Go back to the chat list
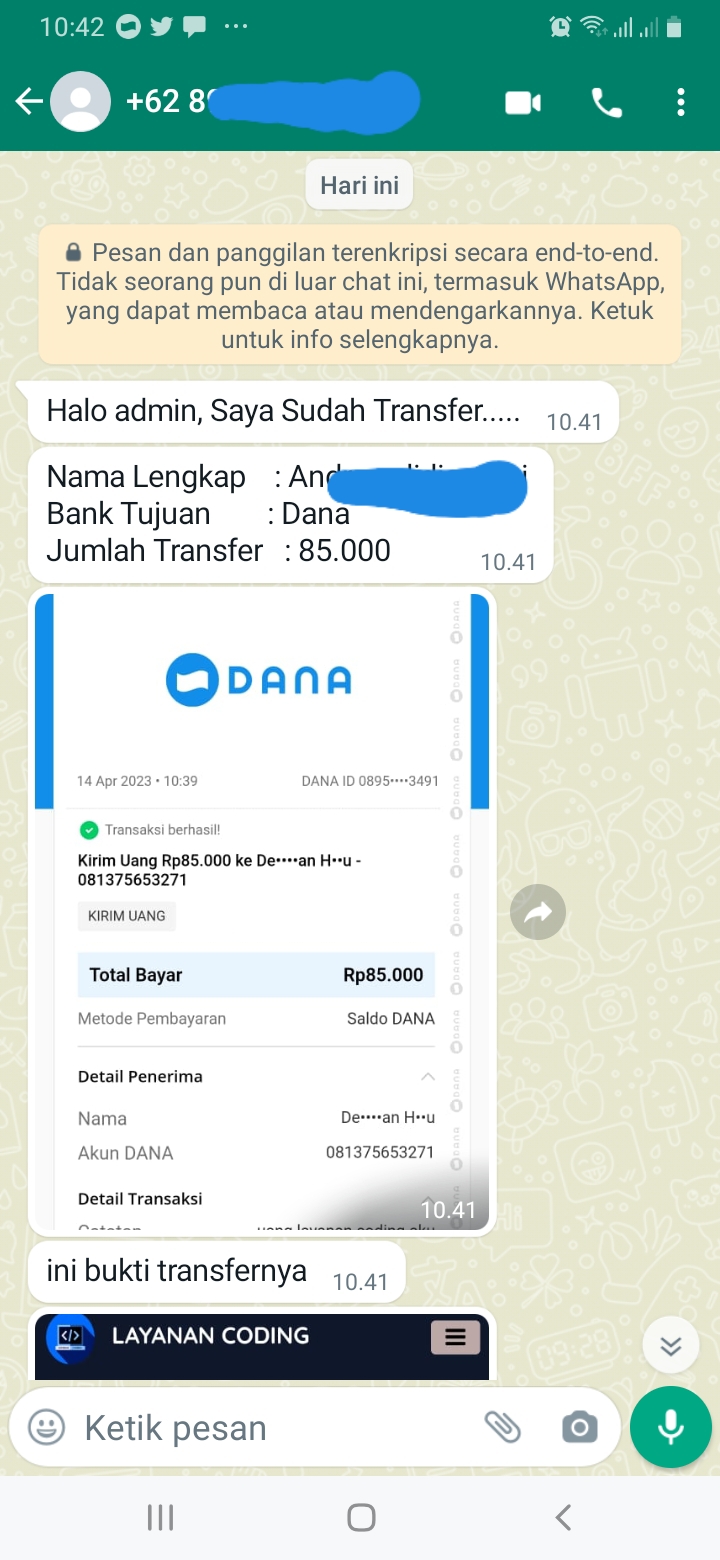The height and width of the screenshot is (1560, 720). click(x=28, y=102)
